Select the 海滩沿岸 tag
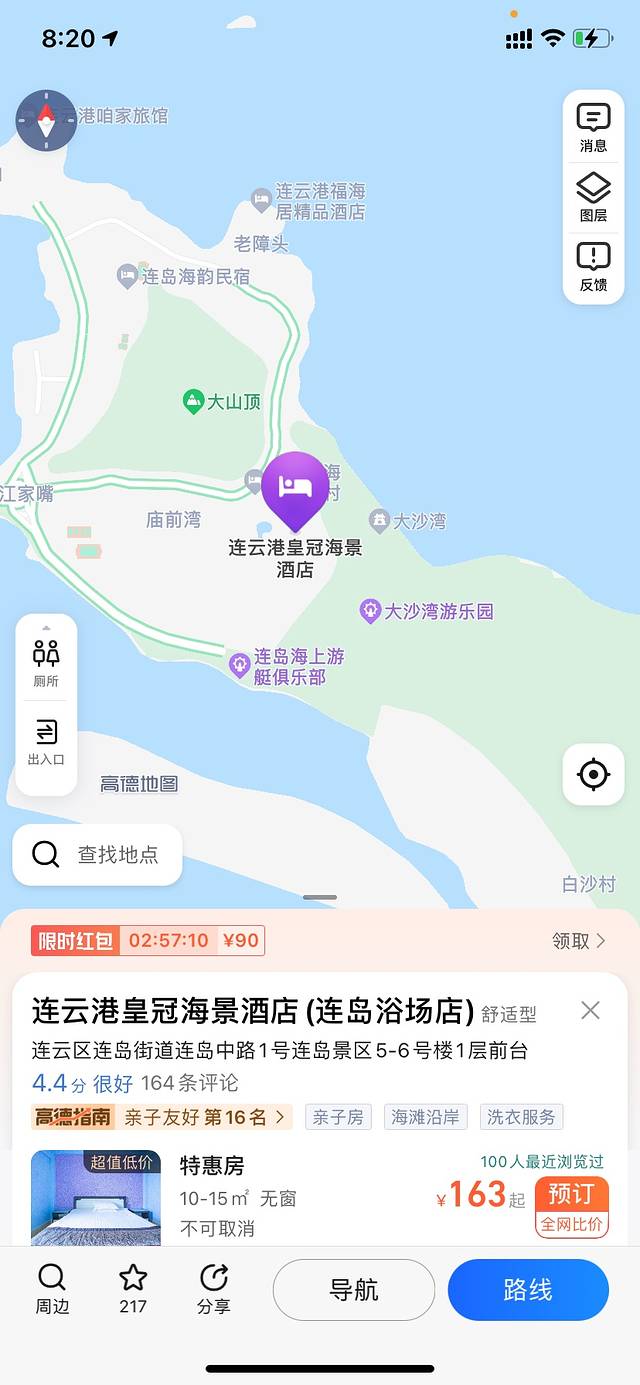640x1385 pixels. click(427, 1117)
